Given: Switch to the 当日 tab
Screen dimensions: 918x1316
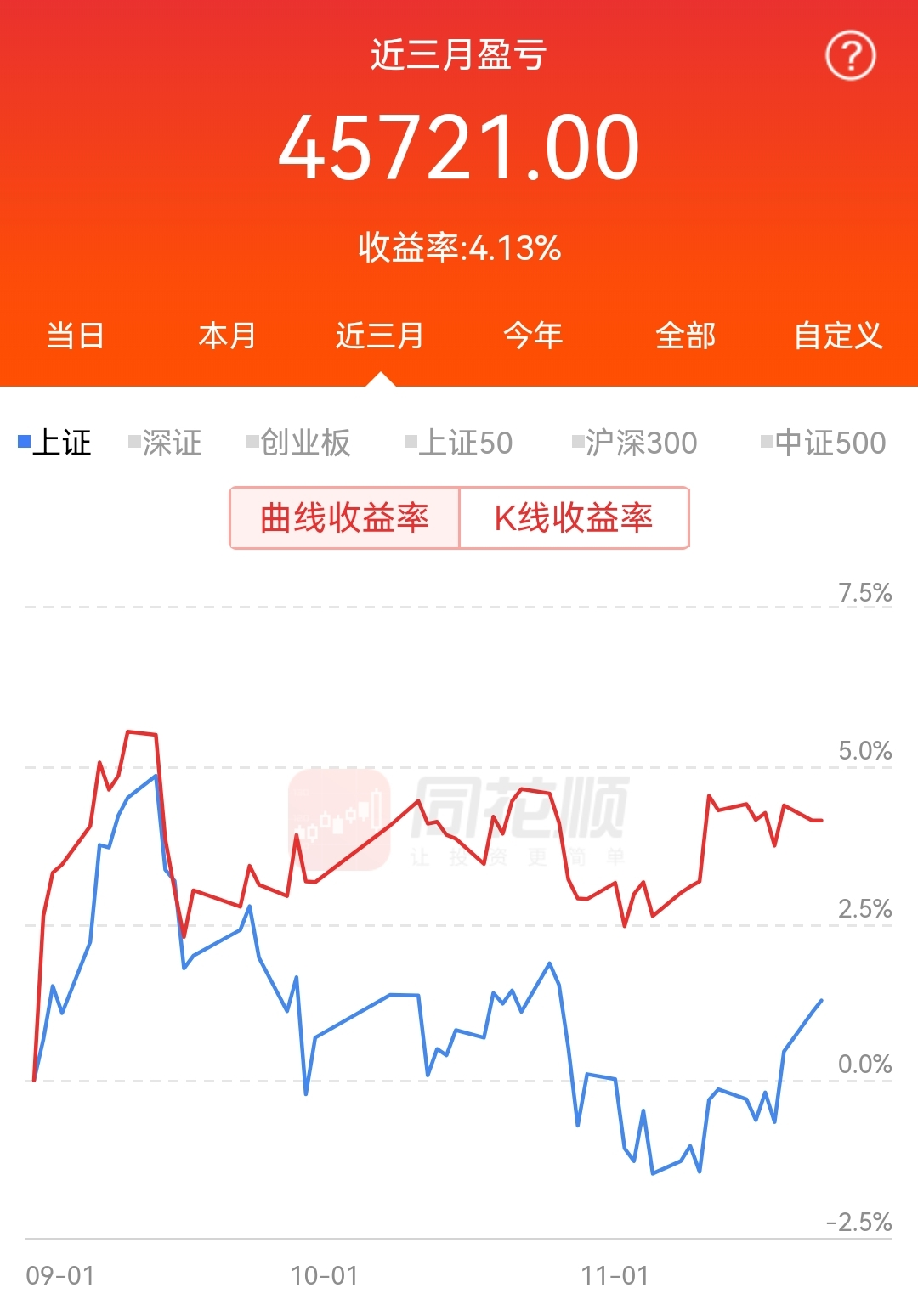Looking at the screenshot, I should click(x=75, y=336).
